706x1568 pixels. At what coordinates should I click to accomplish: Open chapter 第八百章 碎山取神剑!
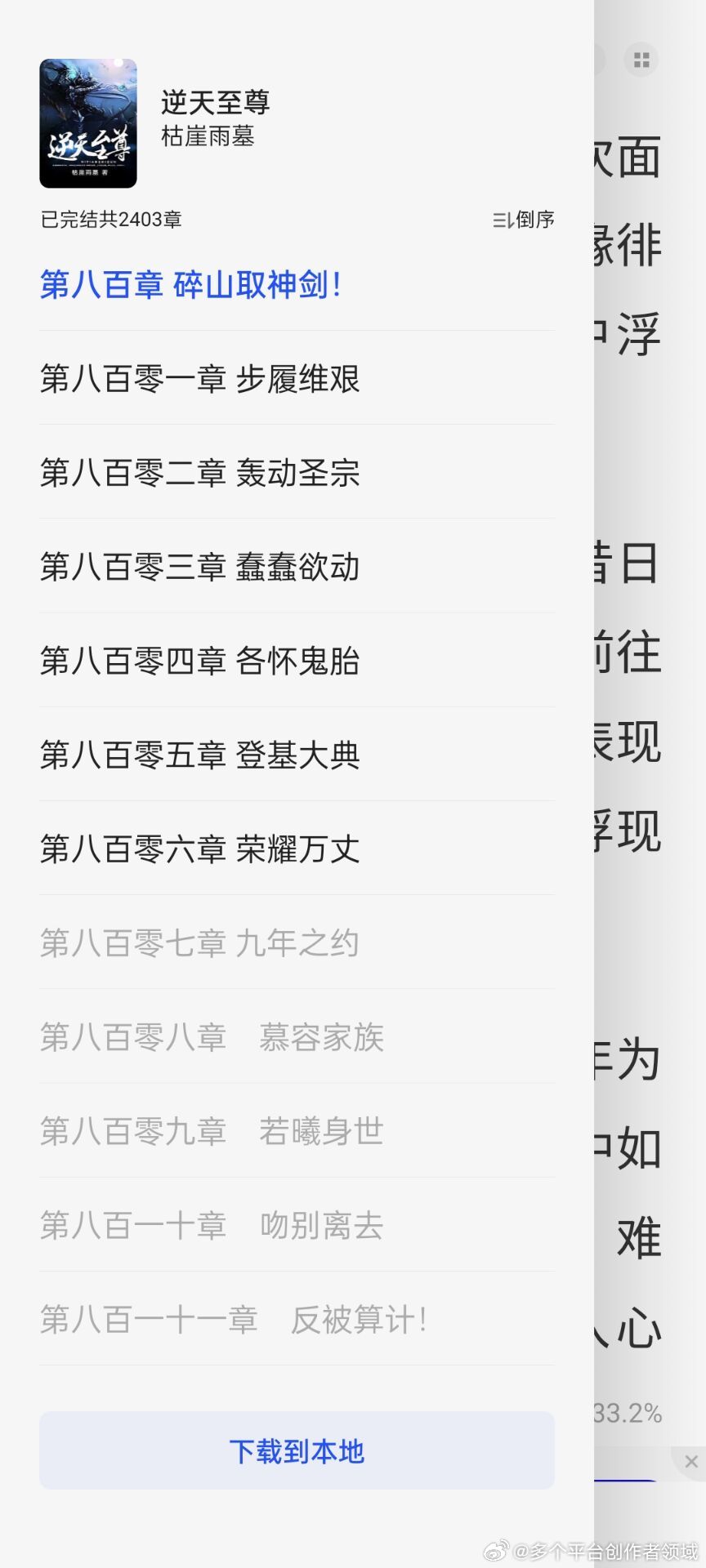pyautogui.click(x=297, y=285)
